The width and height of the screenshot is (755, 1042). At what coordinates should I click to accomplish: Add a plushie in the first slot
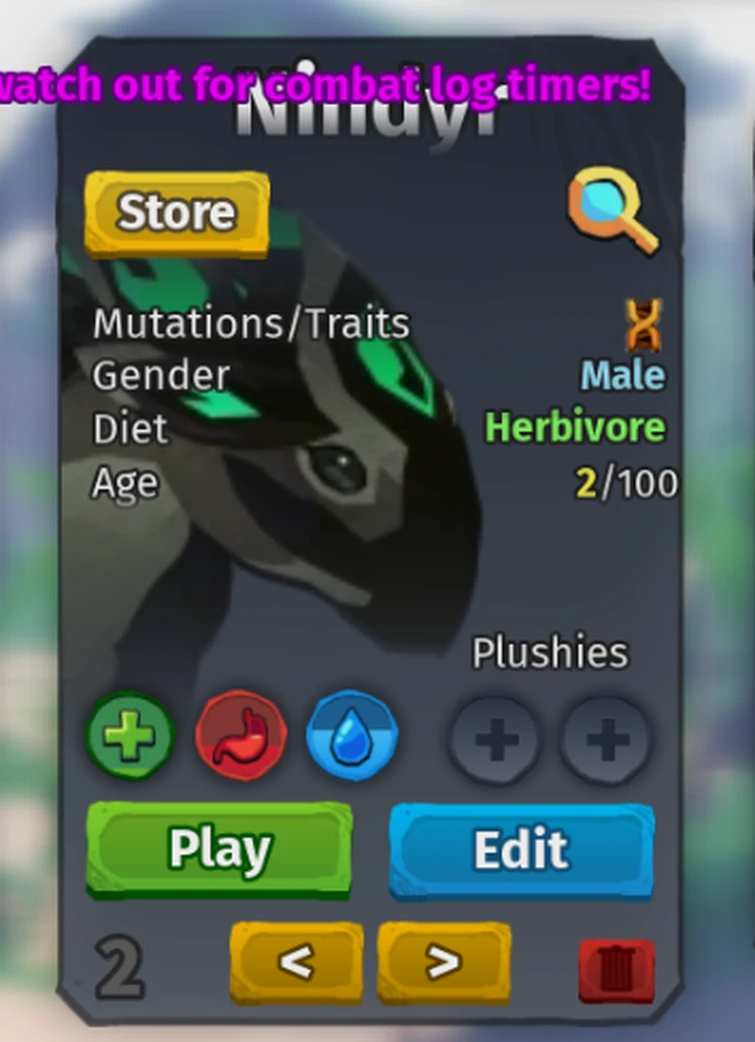496,741
